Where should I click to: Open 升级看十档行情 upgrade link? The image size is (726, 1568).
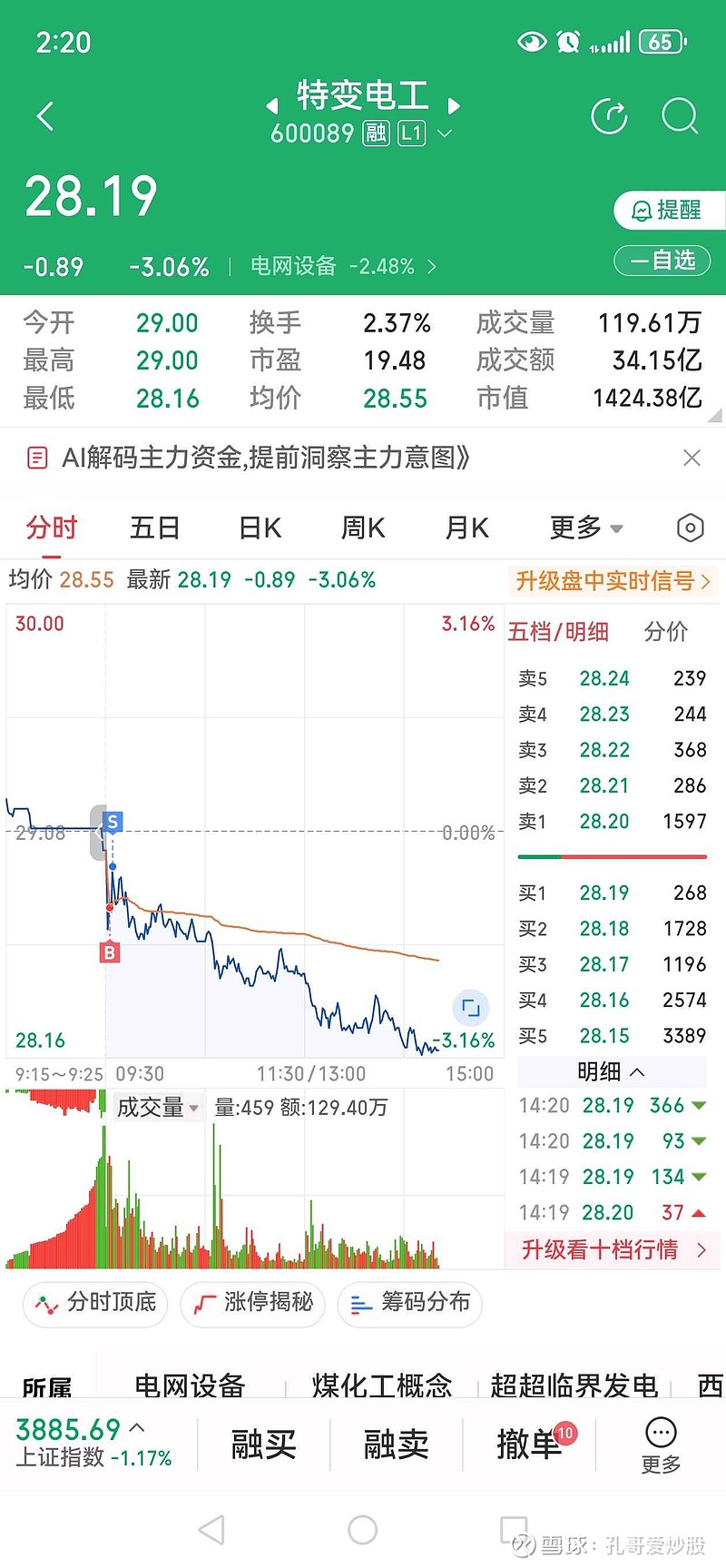coord(611,1249)
